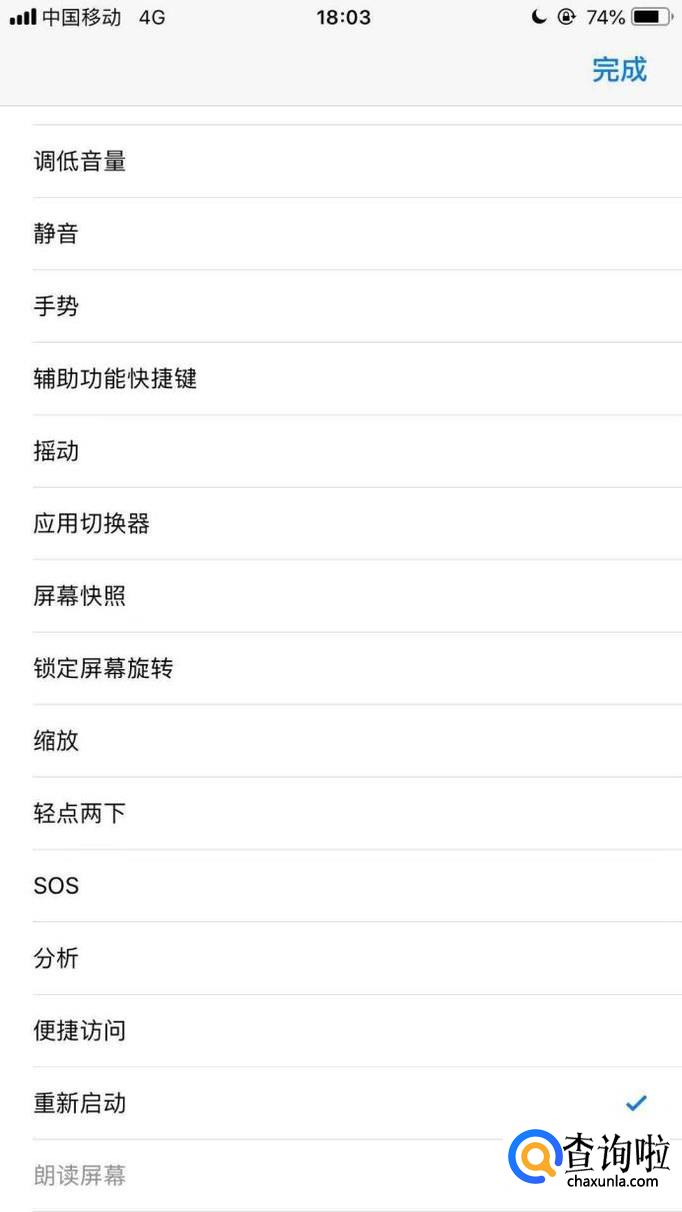Pick the 分析 option
Screen dimensions: 682x1212
coord(341,958)
